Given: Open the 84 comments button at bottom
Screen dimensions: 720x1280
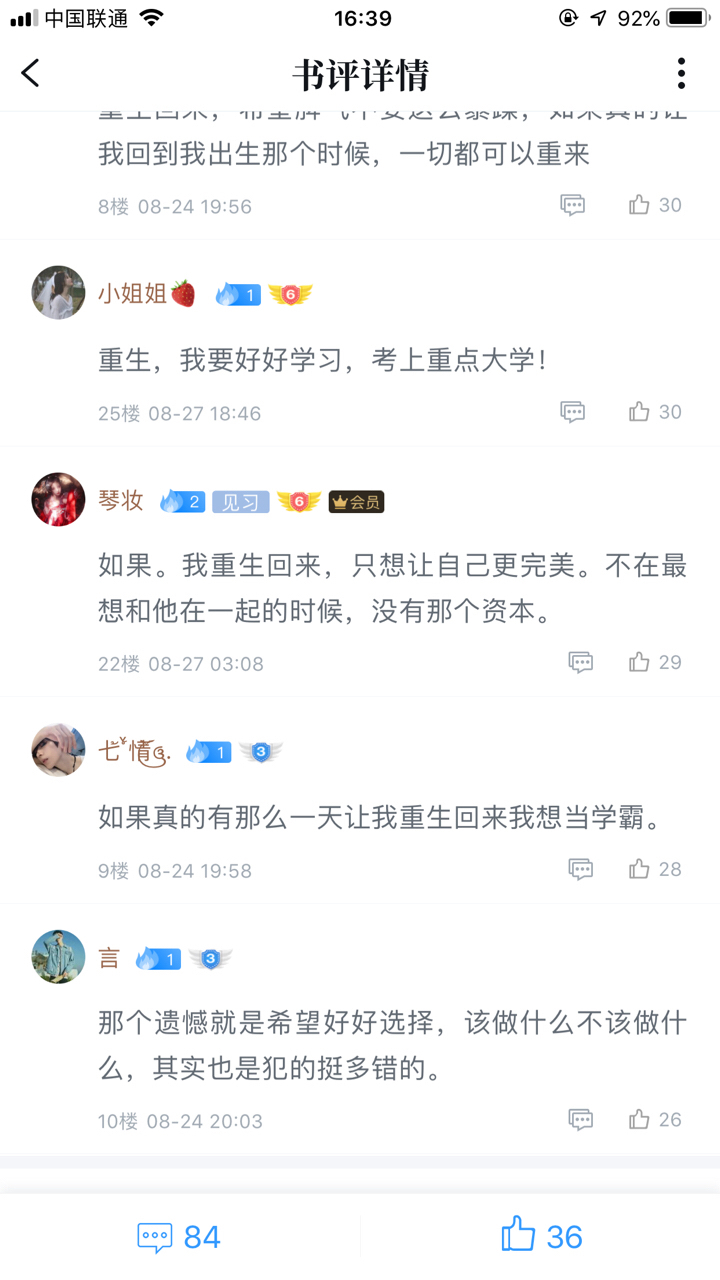Looking at the screenshot, I should [x=180, y=1237].
